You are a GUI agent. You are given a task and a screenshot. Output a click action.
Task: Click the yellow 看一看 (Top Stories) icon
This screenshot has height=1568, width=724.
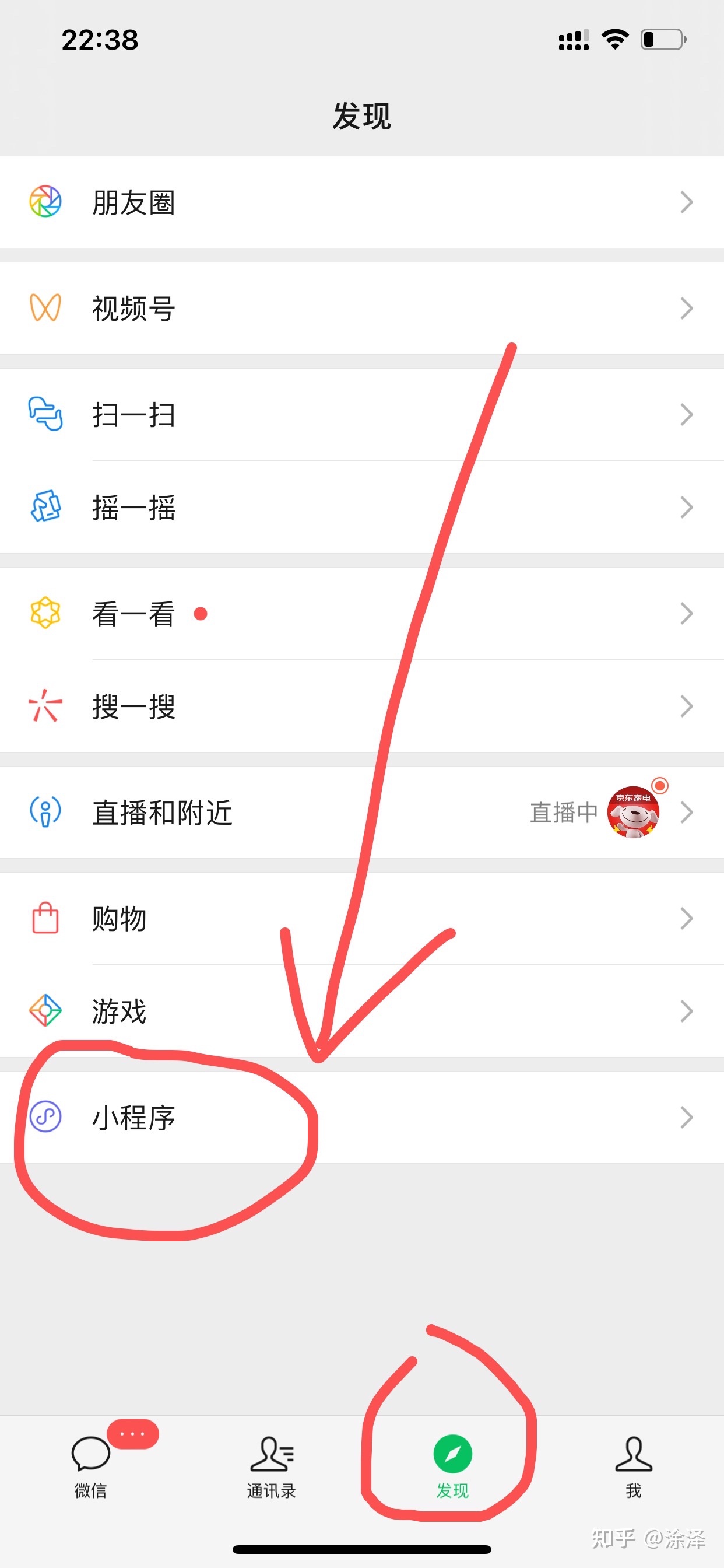[45, 613]
